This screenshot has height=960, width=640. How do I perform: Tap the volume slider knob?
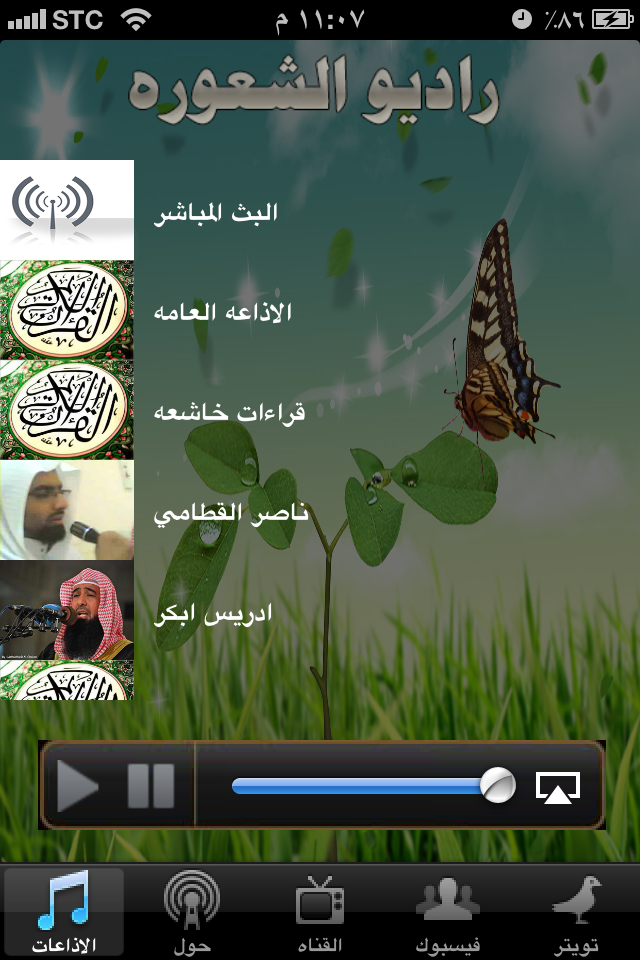click(x=497, y=786)
